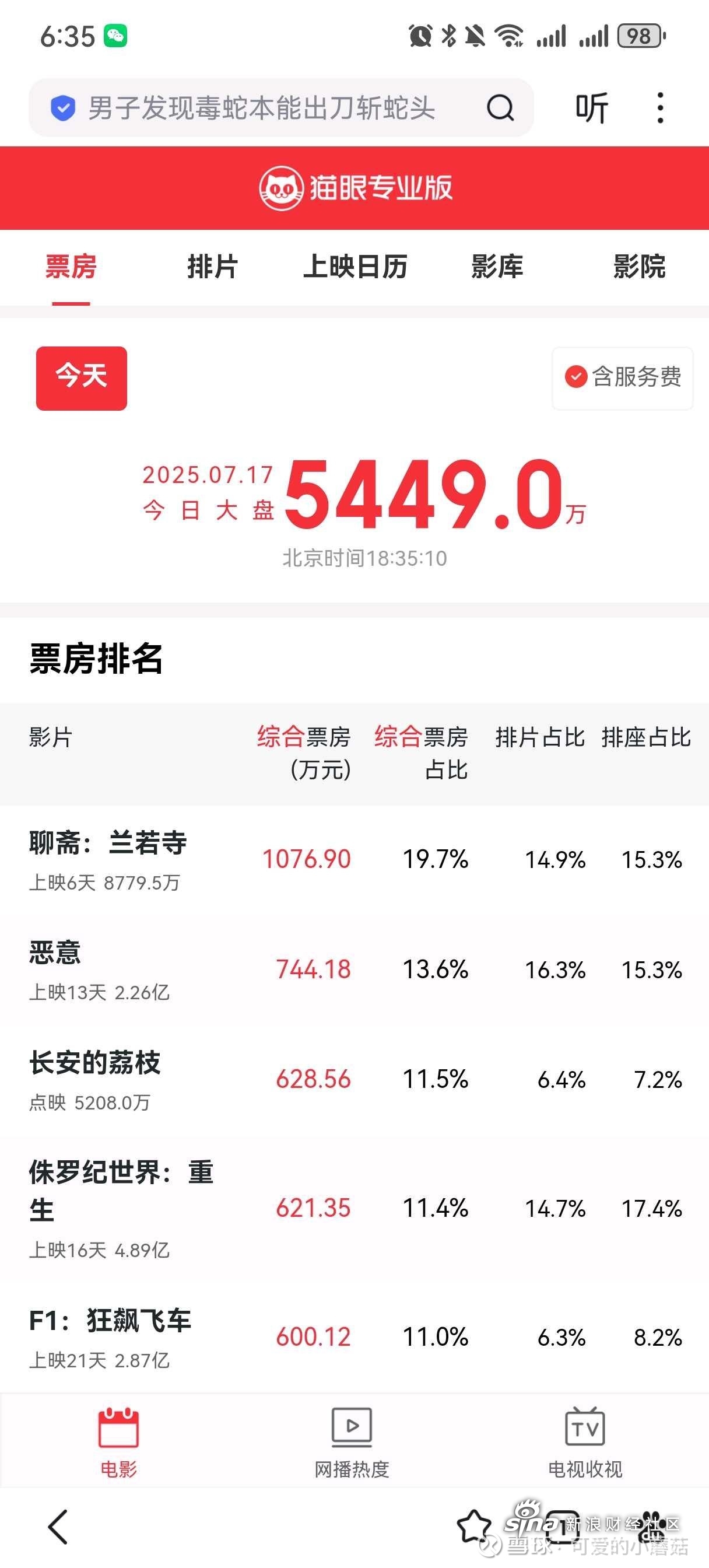
Task: Bookmark this page with the star icon
Action: [x=474, y=1526]
